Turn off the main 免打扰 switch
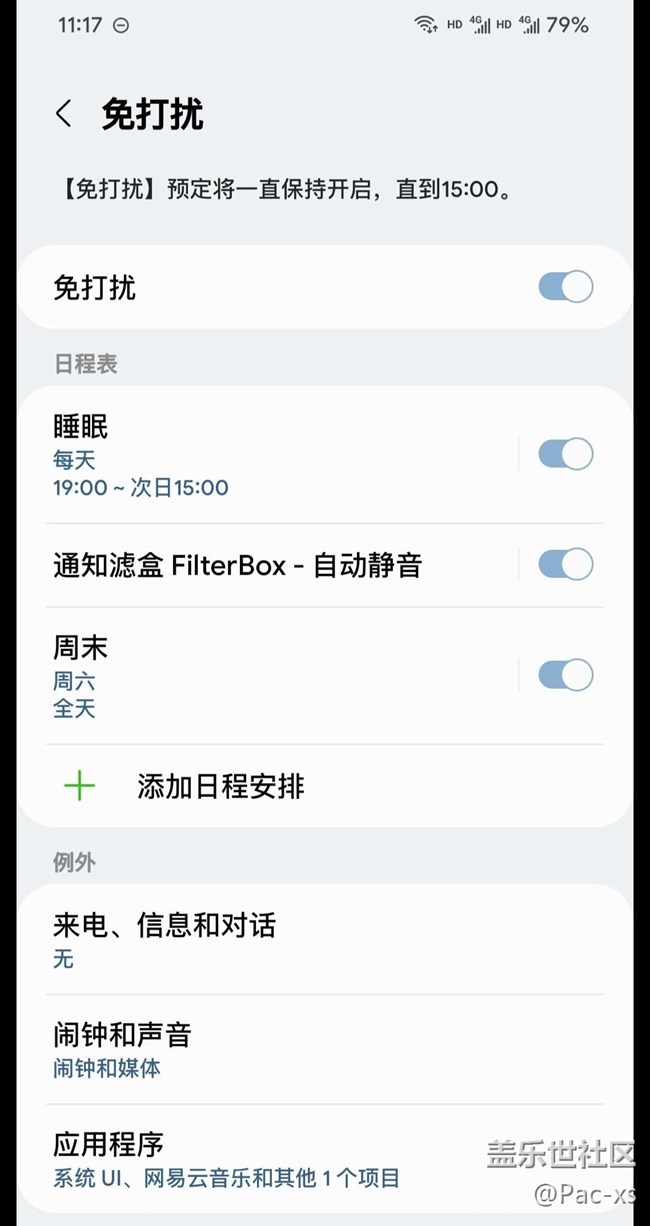Image resolution: width=650 pixels, height=1226 pixels. [x=565, y=288]
